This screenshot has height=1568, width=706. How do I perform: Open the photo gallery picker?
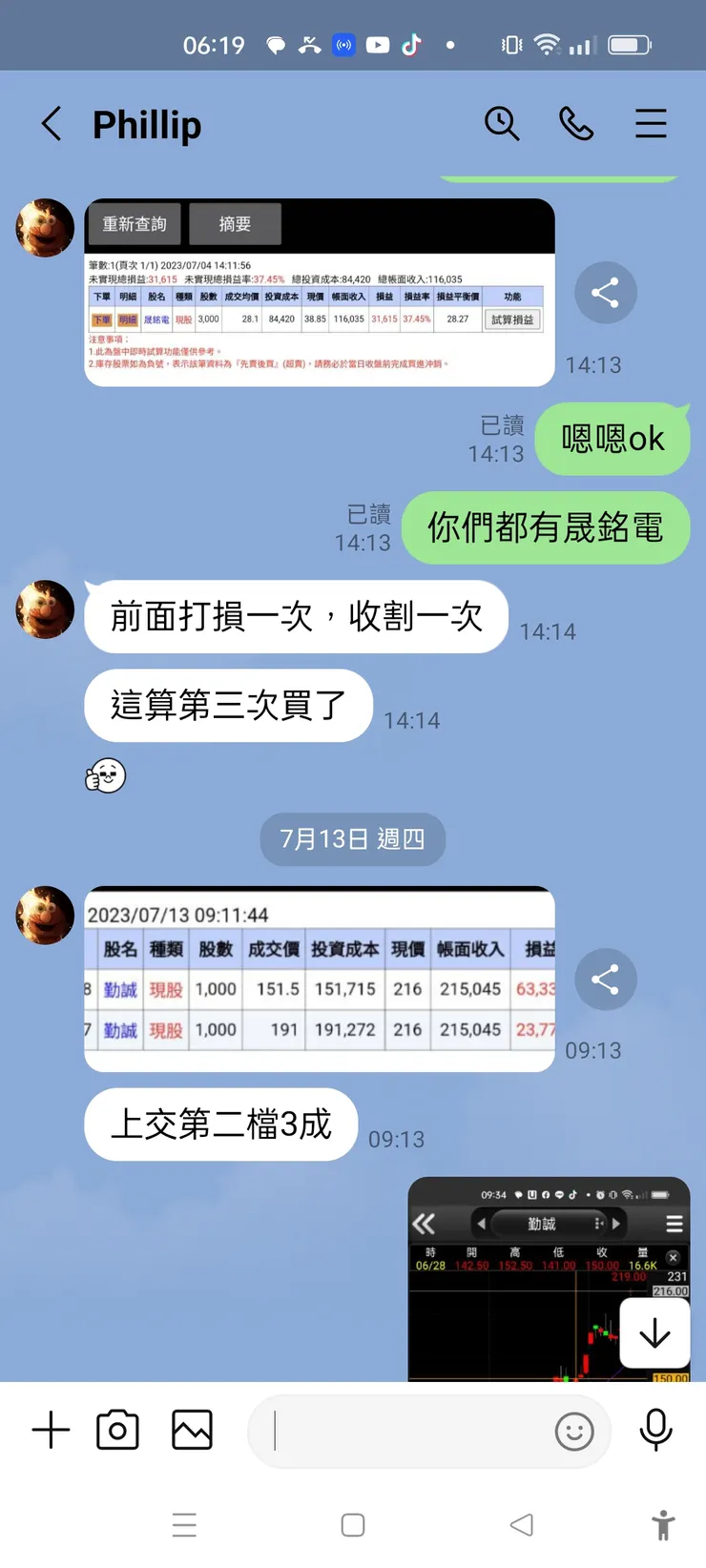pyautogui.click(x=191, y=1430)
